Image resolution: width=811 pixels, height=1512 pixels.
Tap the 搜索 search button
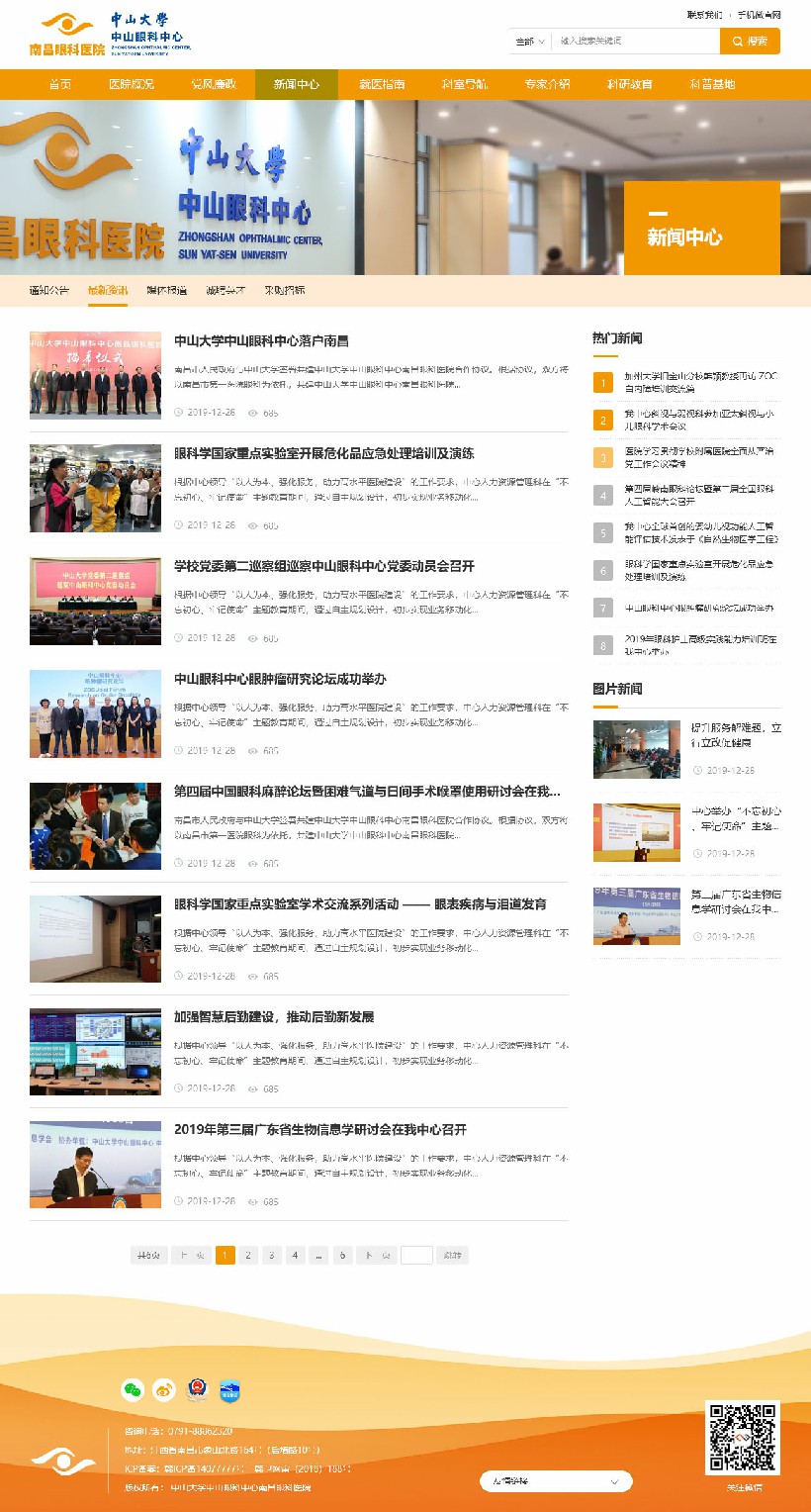750,42
